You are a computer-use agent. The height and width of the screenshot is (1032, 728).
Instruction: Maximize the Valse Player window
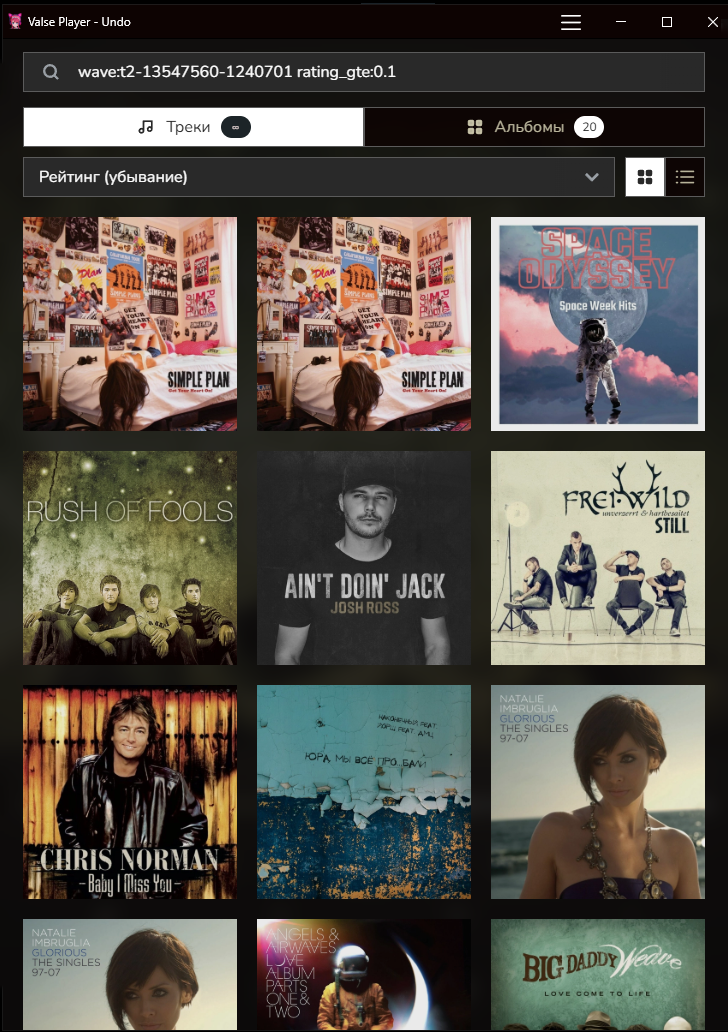[667, 22]
